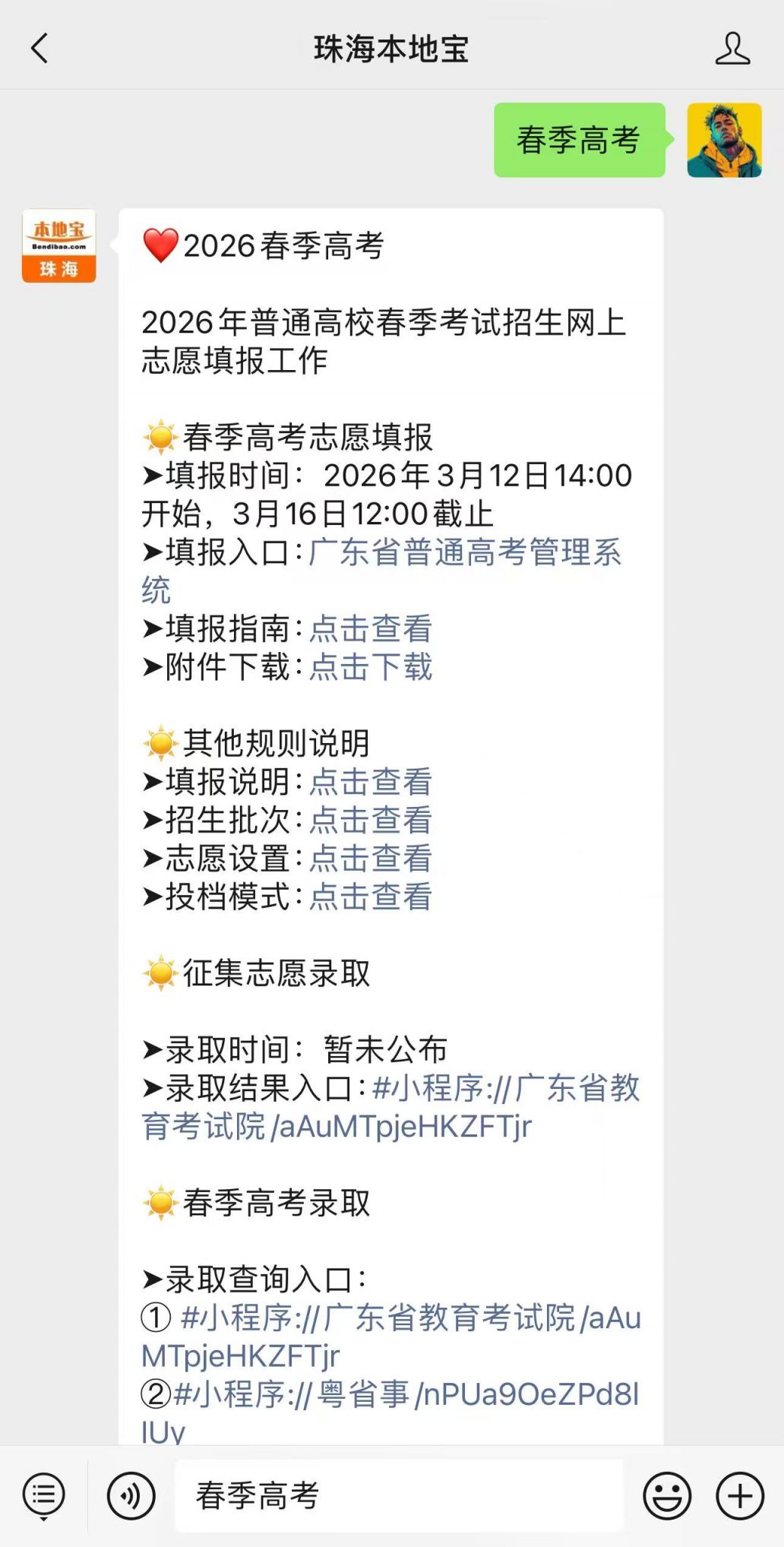Screen dimensions: 784x1547
Task: Open the contact profile icon top right
Action: point(732,49)
